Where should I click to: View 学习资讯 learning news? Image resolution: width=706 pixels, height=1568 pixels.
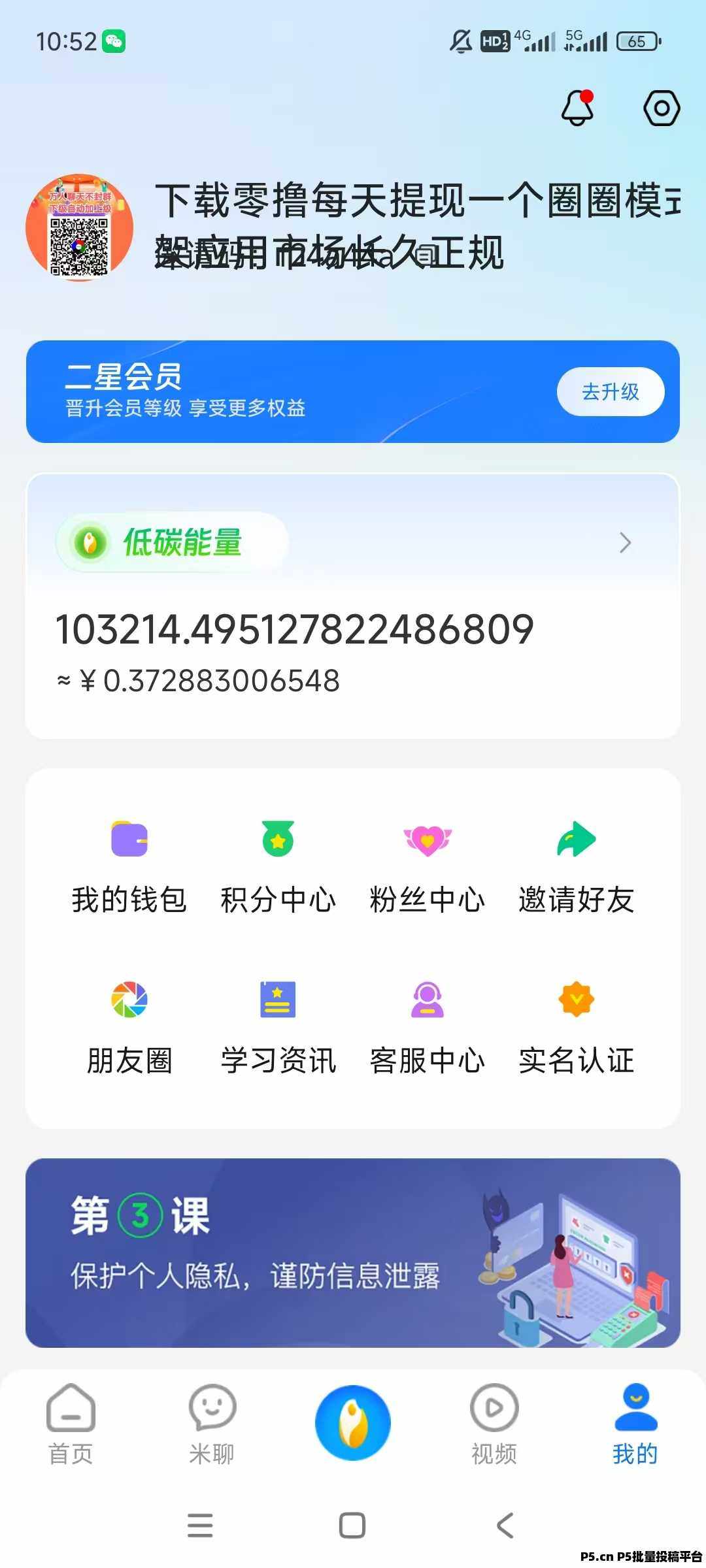pos(278,1026)
